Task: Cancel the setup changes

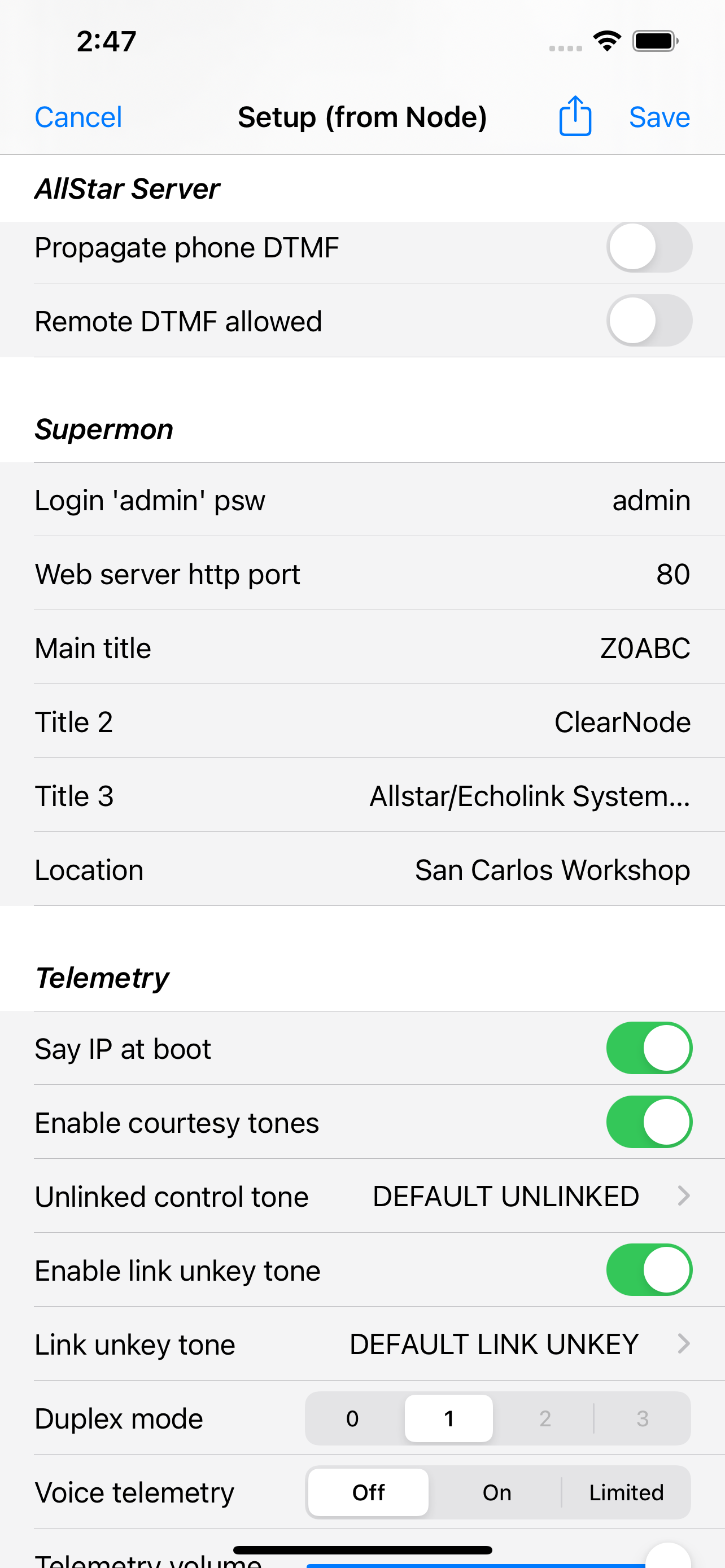Action: tap(78, 117)
